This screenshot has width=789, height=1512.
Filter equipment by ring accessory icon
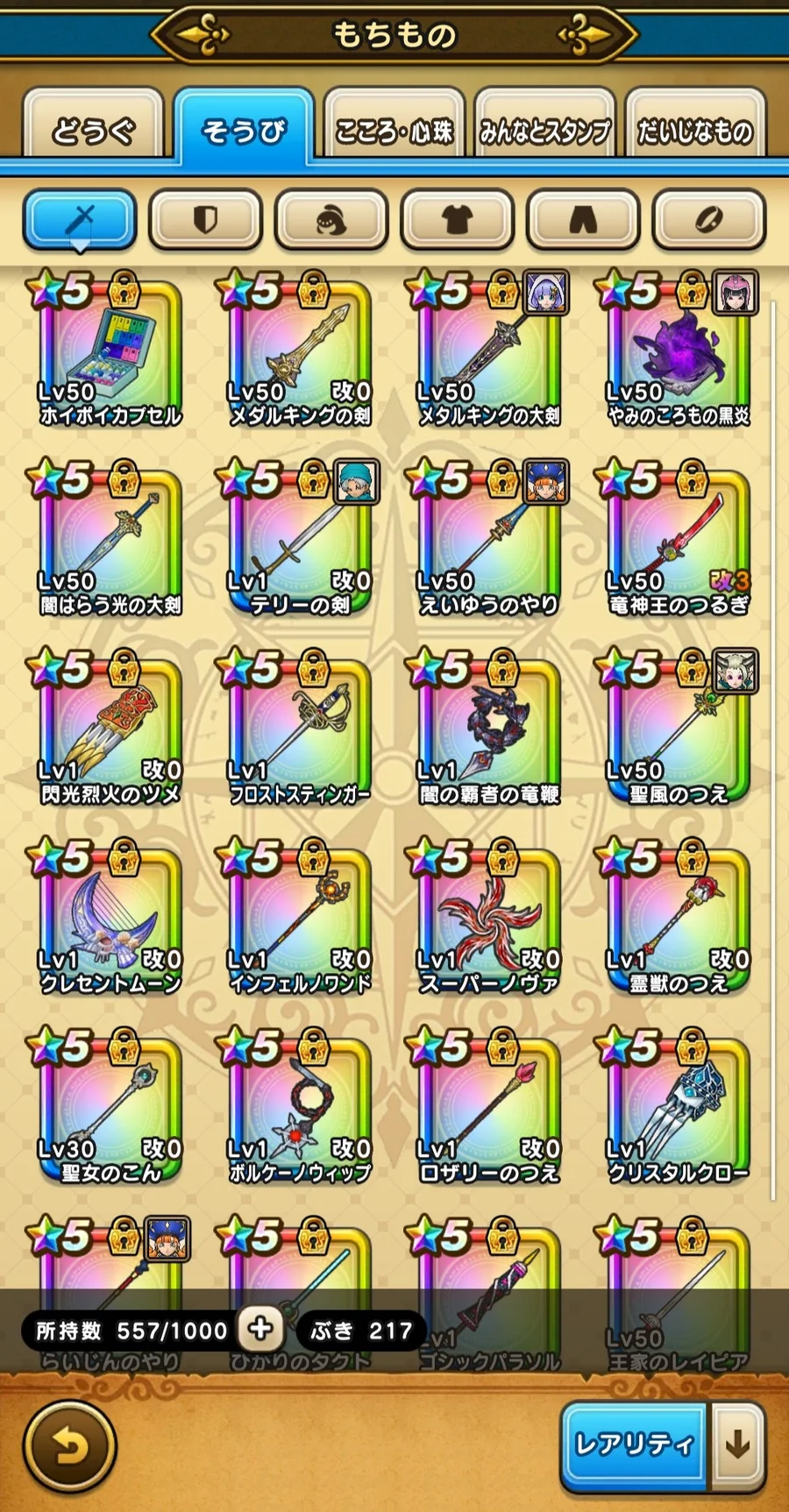click(708, 220)
